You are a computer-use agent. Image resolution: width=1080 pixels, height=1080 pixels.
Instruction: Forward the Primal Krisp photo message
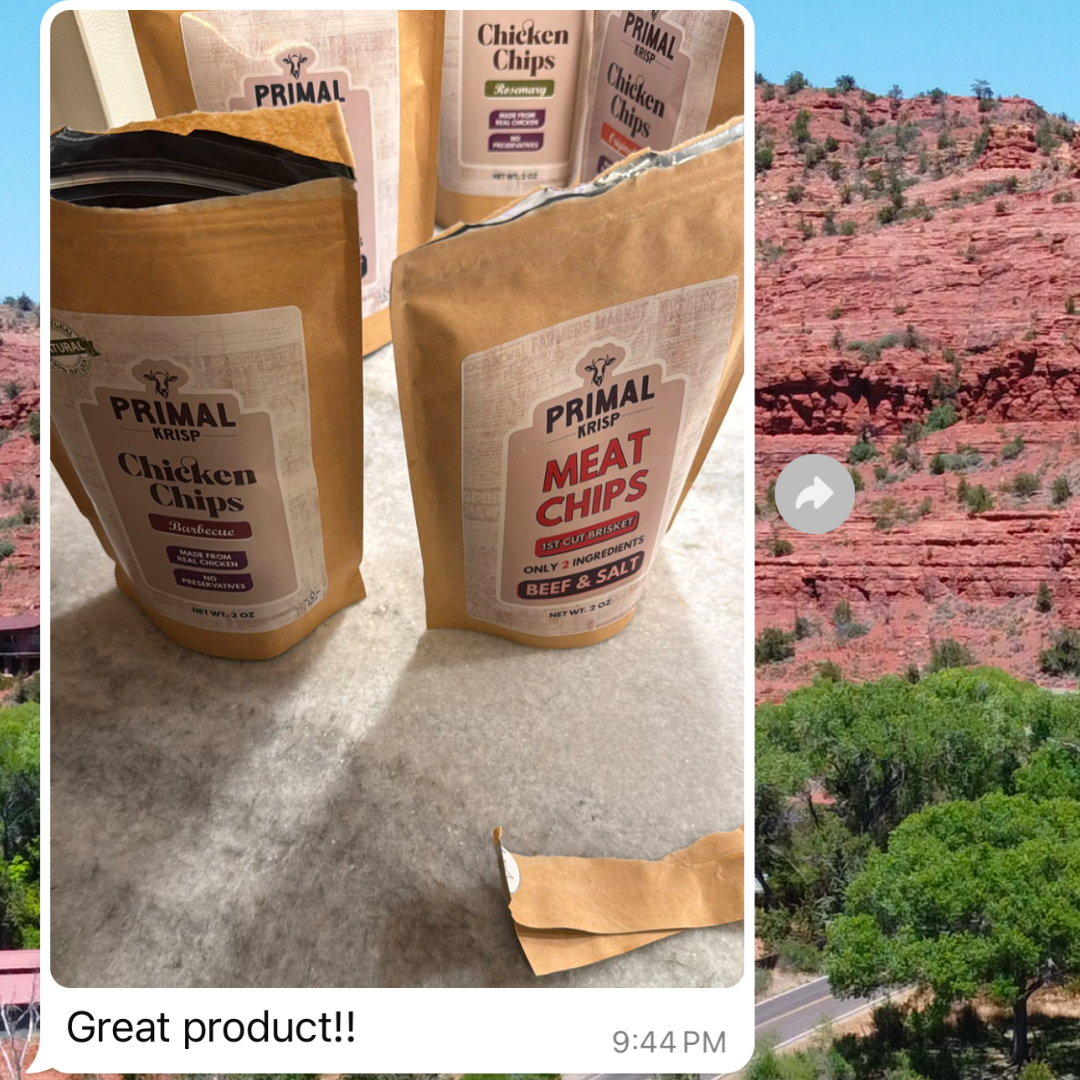815,493
